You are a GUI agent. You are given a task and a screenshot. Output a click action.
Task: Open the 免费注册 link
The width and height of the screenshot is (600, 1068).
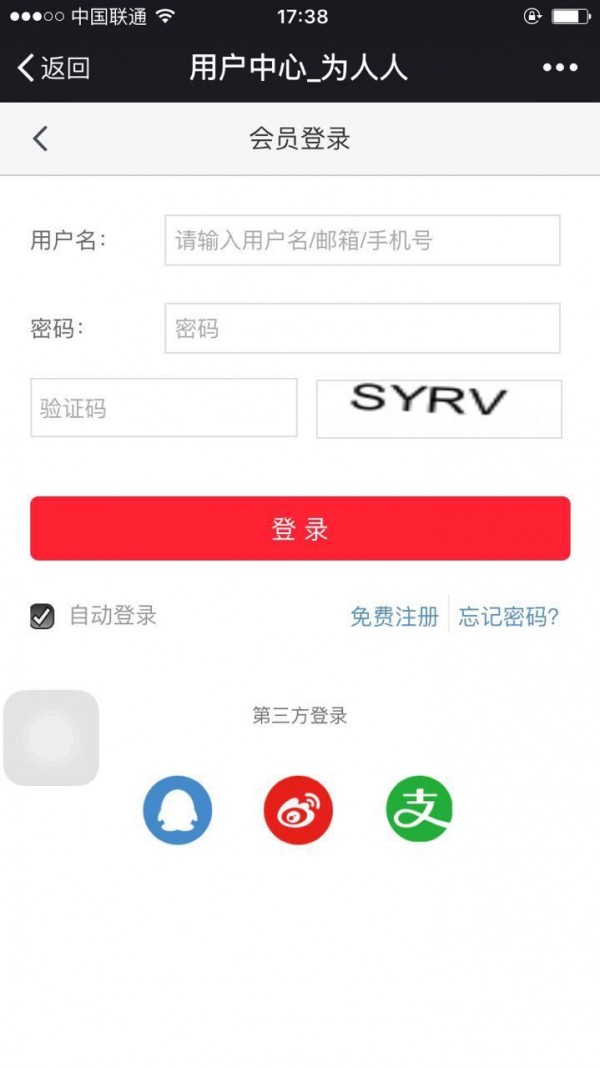pos(394,616)
